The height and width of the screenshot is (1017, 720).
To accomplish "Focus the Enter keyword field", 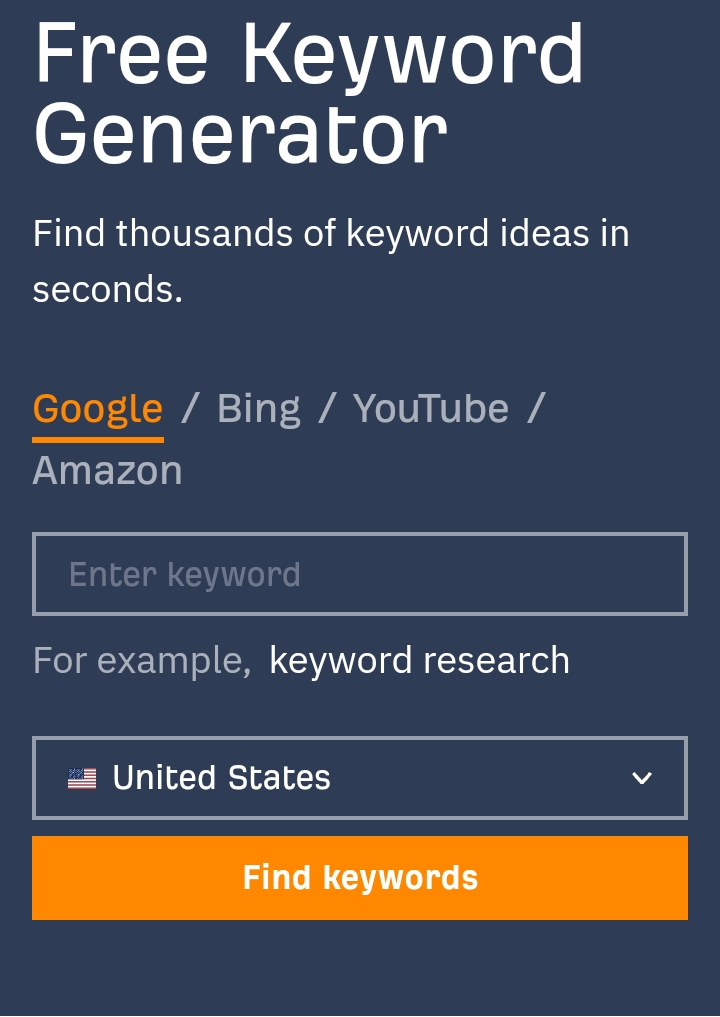I will [x=360, y=574].
